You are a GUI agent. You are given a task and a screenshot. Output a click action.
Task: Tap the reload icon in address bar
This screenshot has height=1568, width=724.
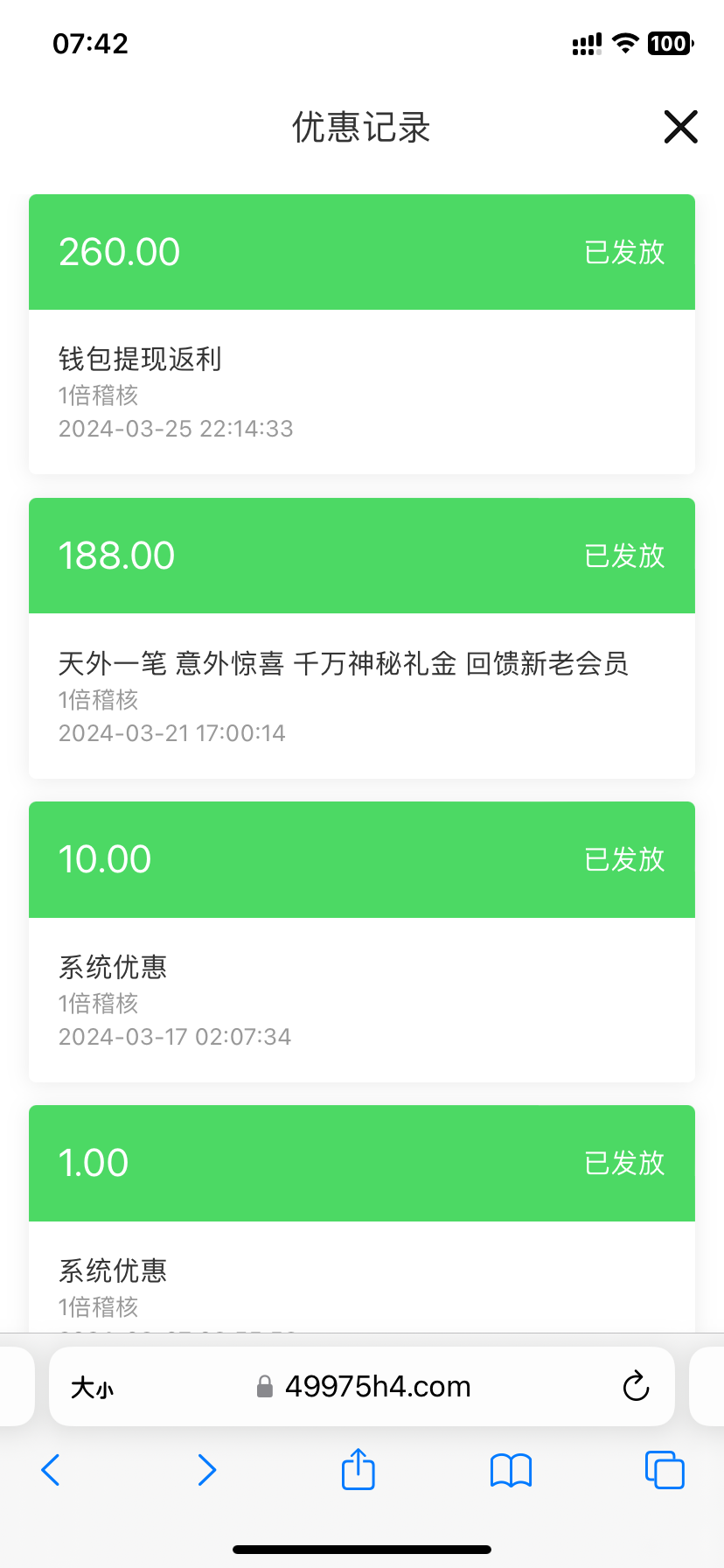(636, 1386)
